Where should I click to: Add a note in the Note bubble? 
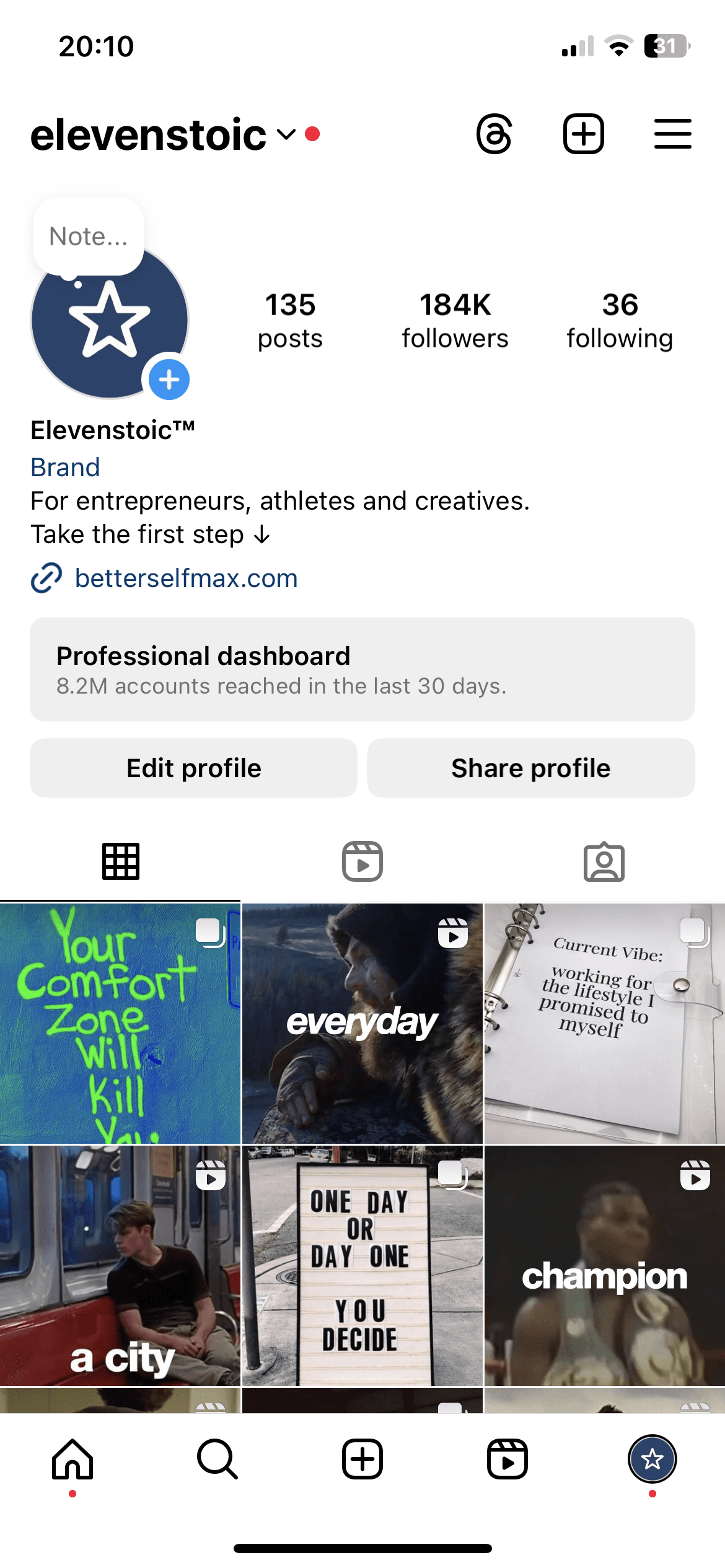coord(89,237)
